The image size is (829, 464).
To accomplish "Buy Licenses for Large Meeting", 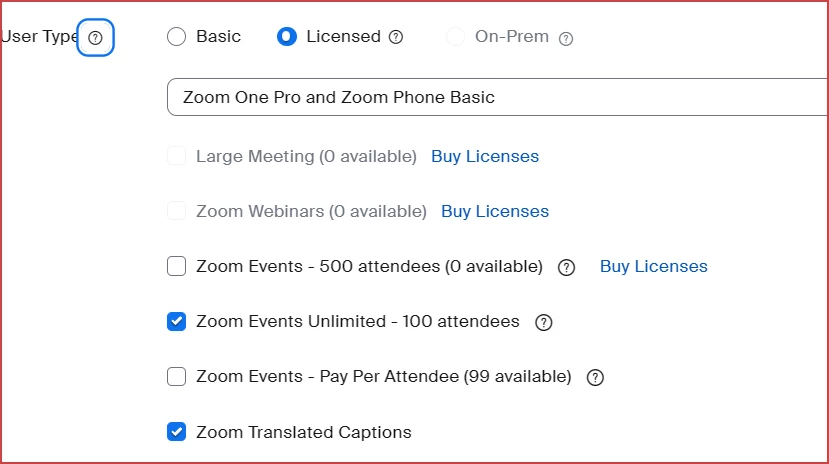I will 485,156.
